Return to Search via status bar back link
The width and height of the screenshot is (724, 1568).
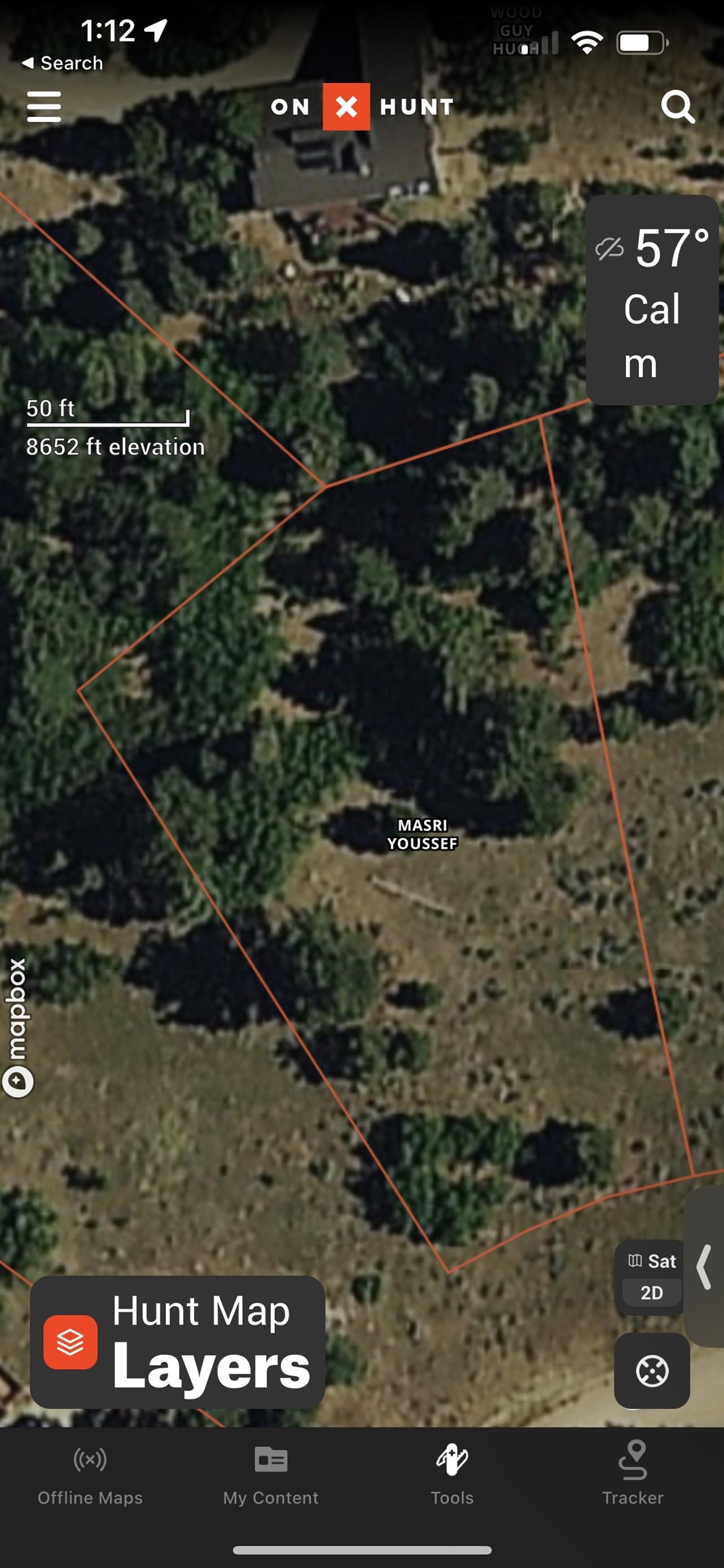click(63, 63)
